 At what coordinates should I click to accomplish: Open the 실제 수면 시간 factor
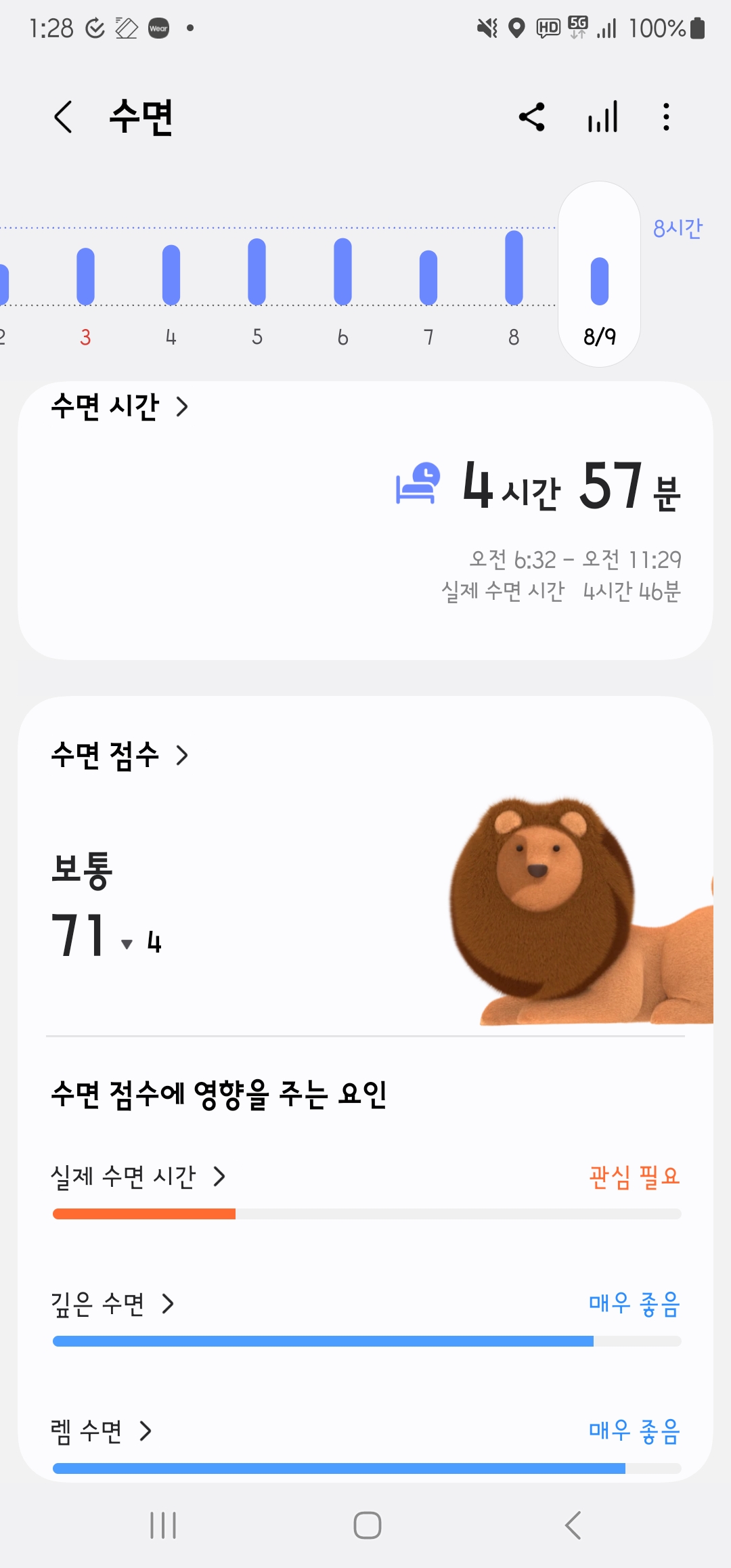(139, 1177)
